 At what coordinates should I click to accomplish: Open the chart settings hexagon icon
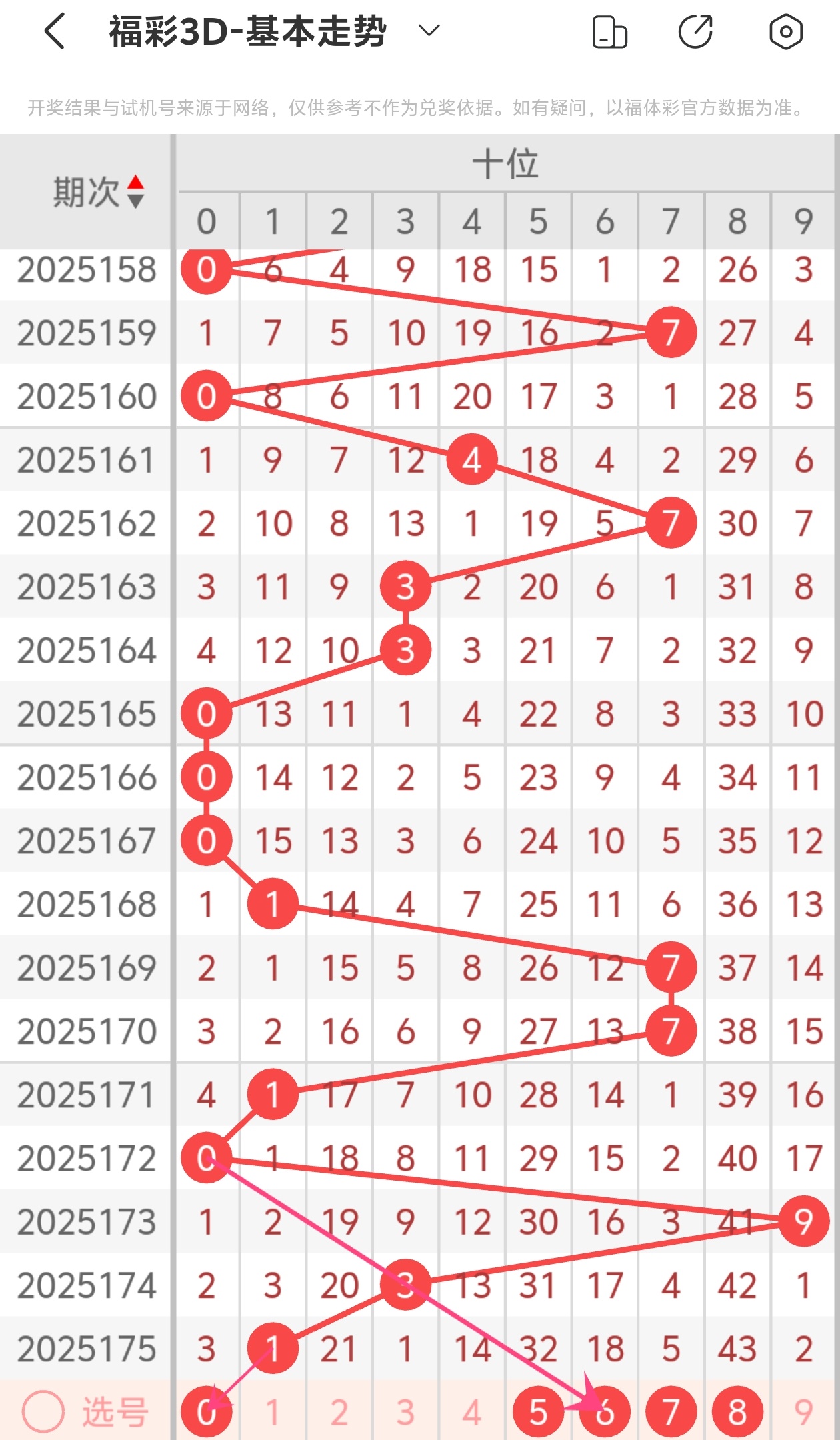(x=785, y=31)
